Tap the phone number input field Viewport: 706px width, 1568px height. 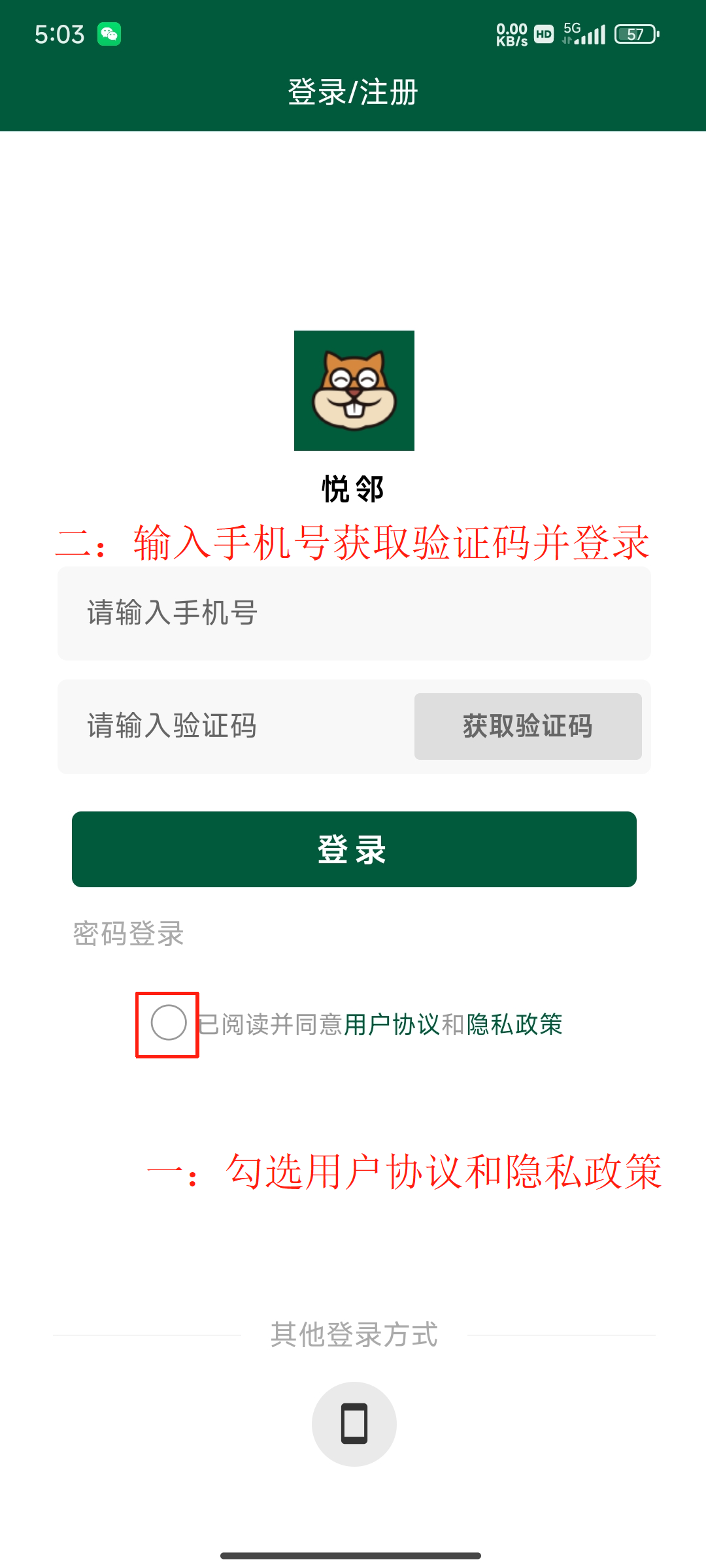click(x=353, y=613)
